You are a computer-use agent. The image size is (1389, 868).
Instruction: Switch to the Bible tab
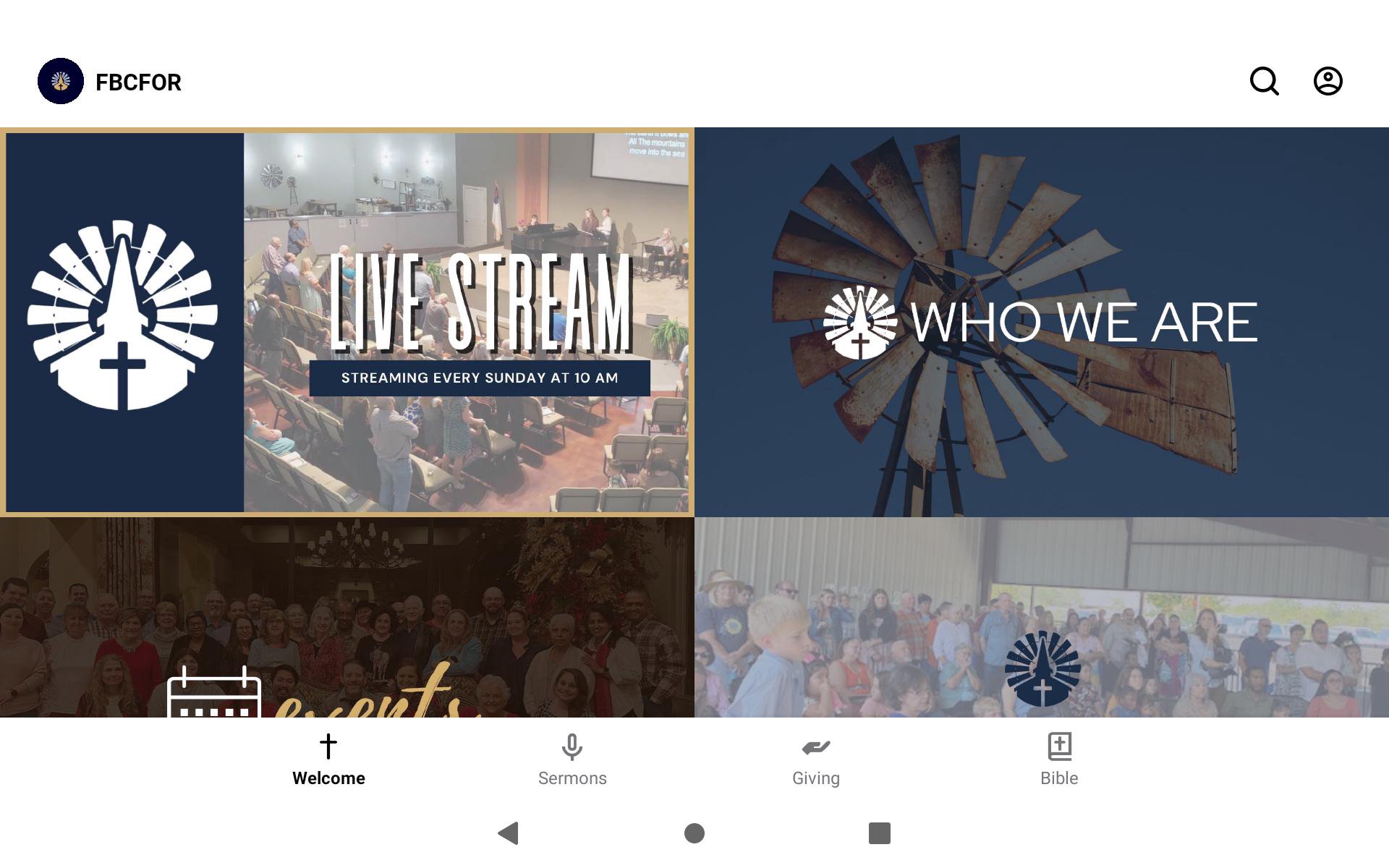[x=1059, y=759]
